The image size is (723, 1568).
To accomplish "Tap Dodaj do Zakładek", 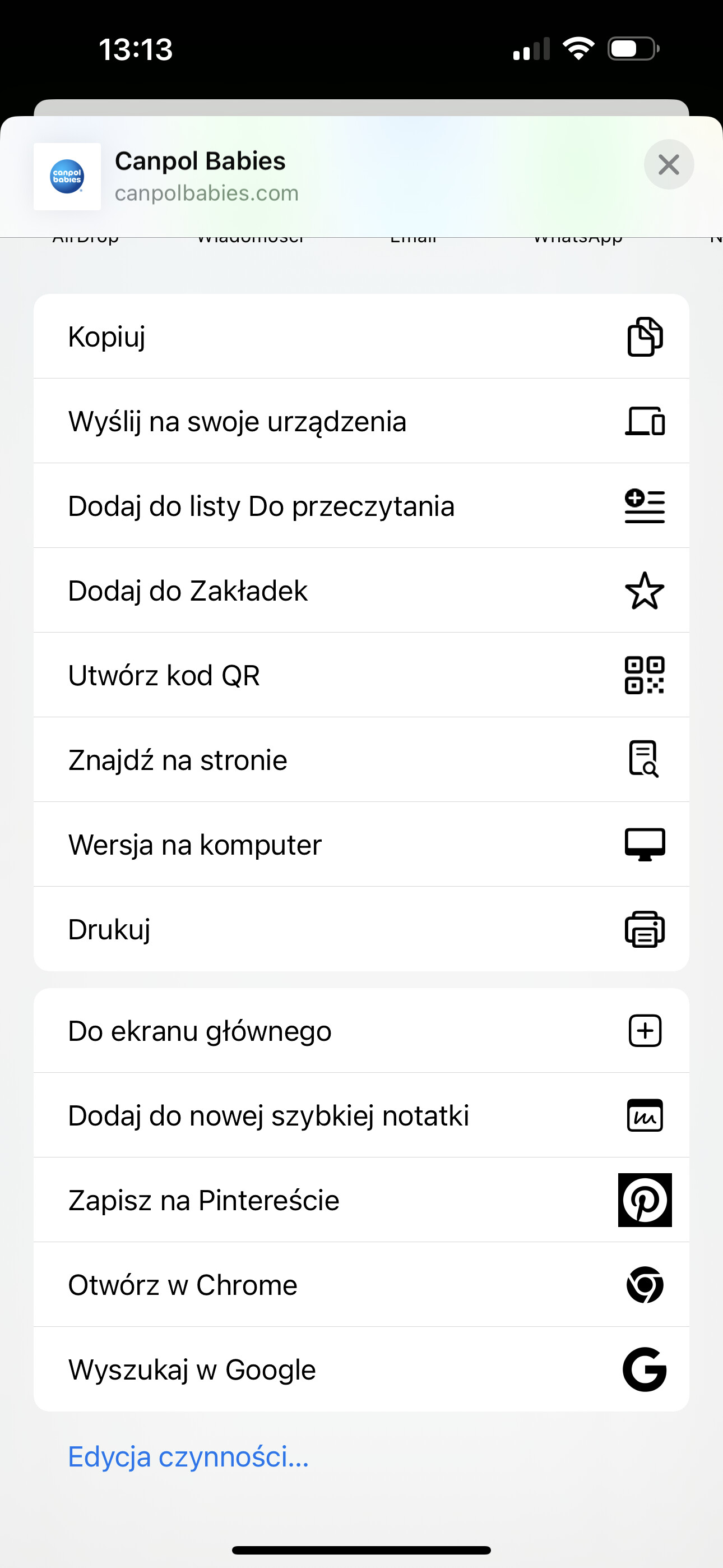I will [x=361, y=590].
